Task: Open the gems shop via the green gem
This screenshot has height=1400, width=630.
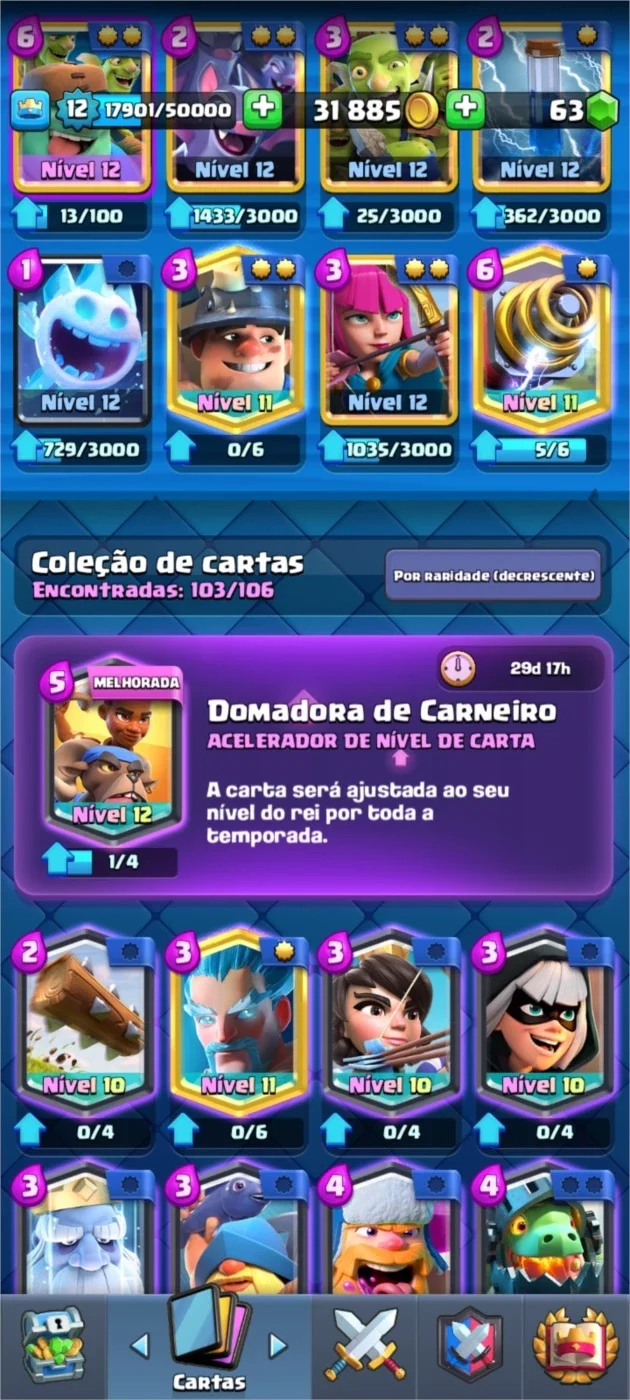Action: tap(601, 110)
